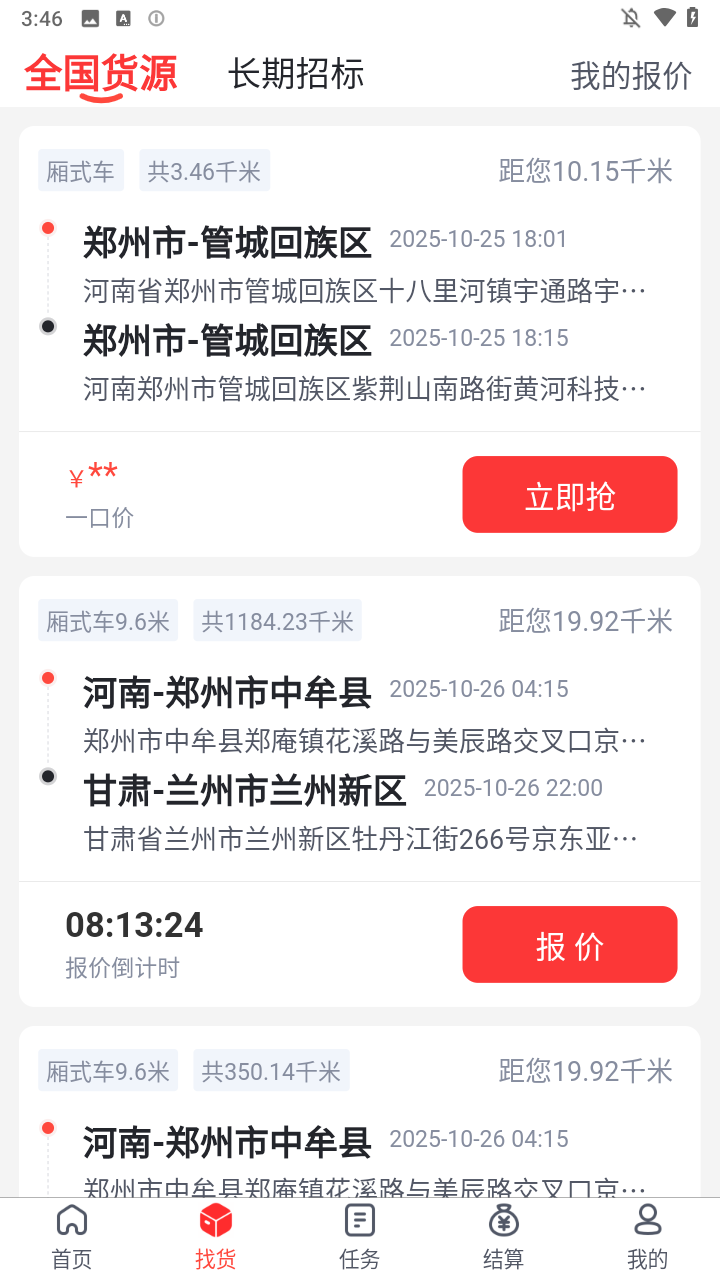Tap the 共1184.23千米 distance tag

pos(277,620)
